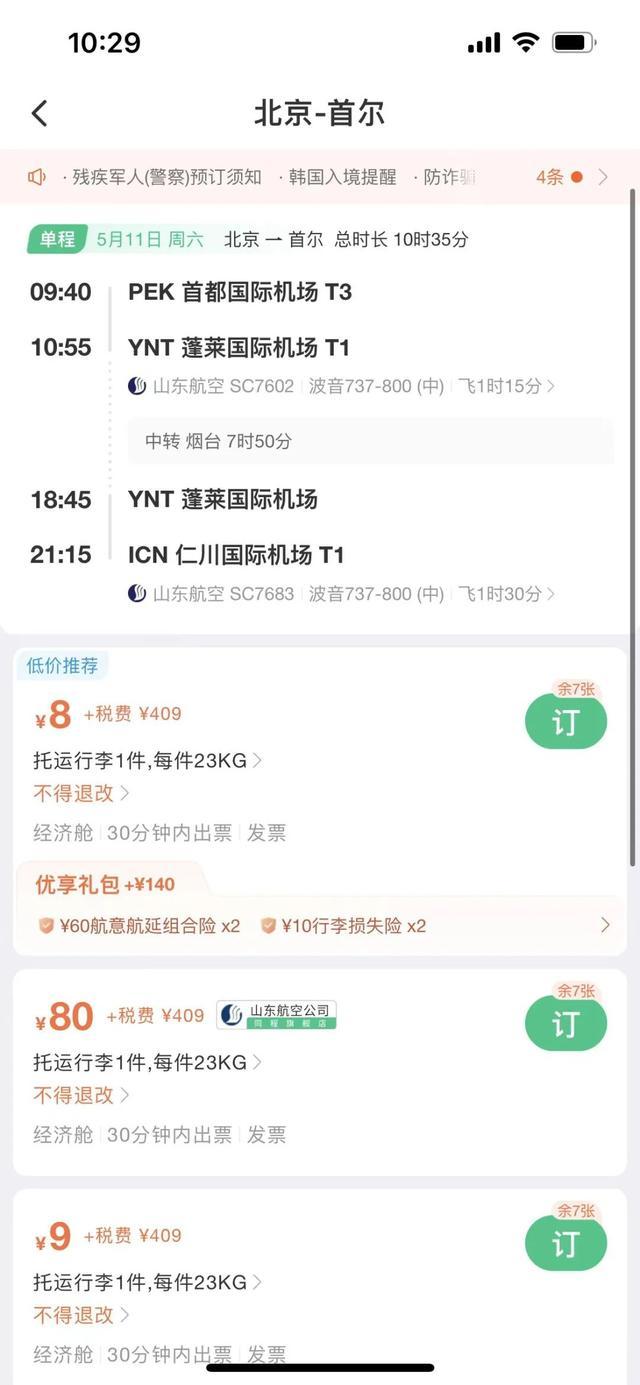Open baggage details for ¥9 fare
Screen dimensions: 640x1385
[147, 1282]
